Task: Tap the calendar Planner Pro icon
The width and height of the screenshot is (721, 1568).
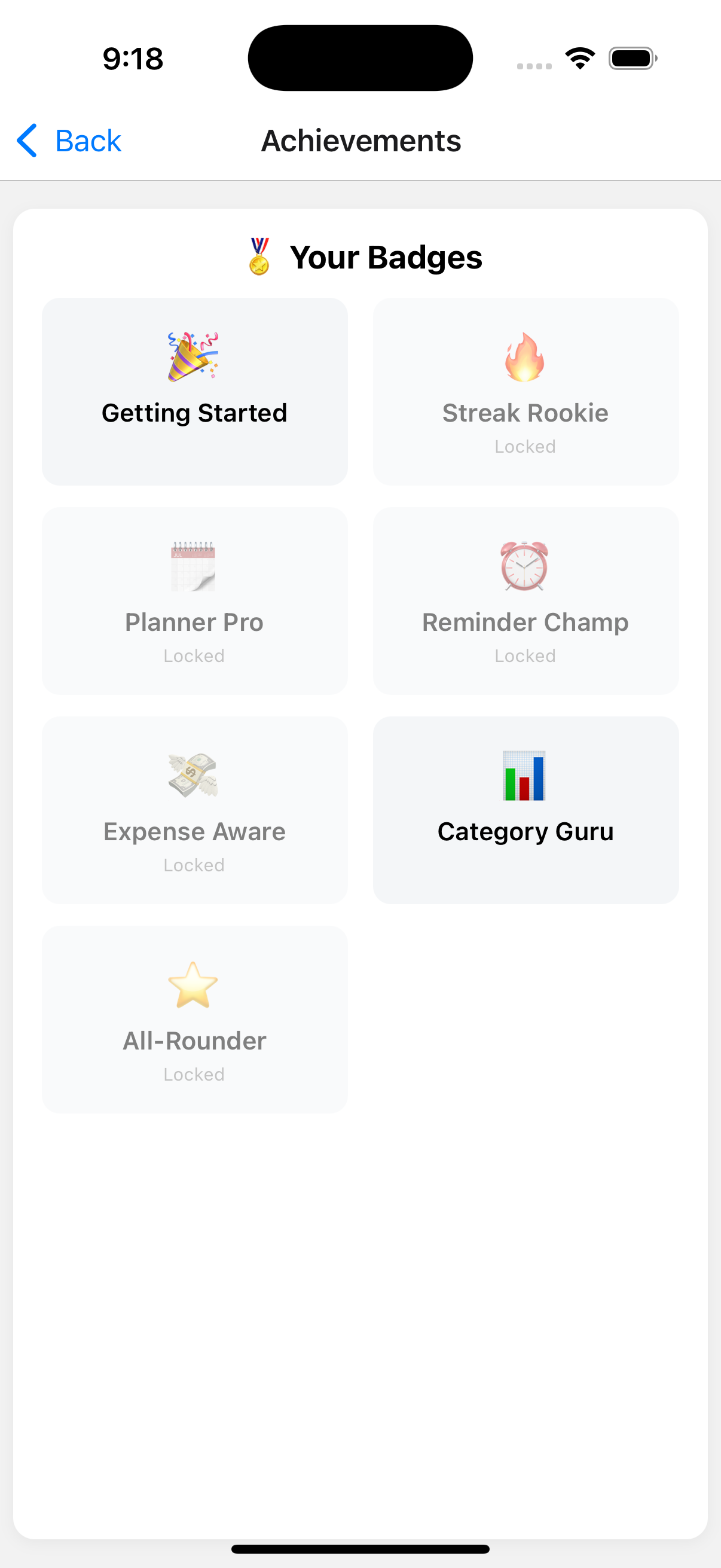Action: click(x=194, y=568)
